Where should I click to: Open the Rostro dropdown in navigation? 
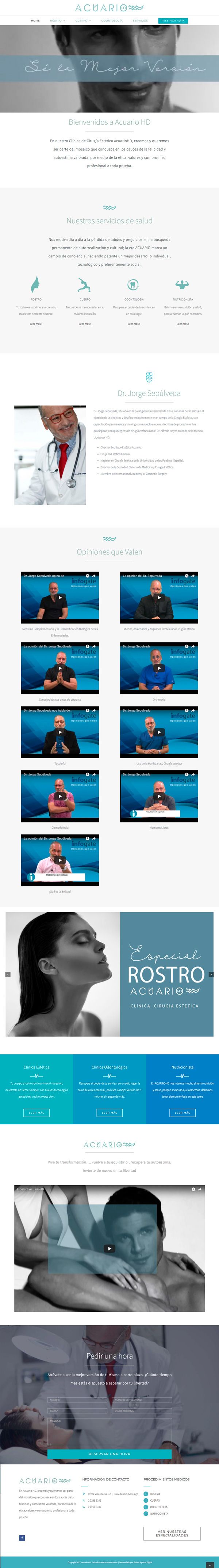(x=57, y=21)
